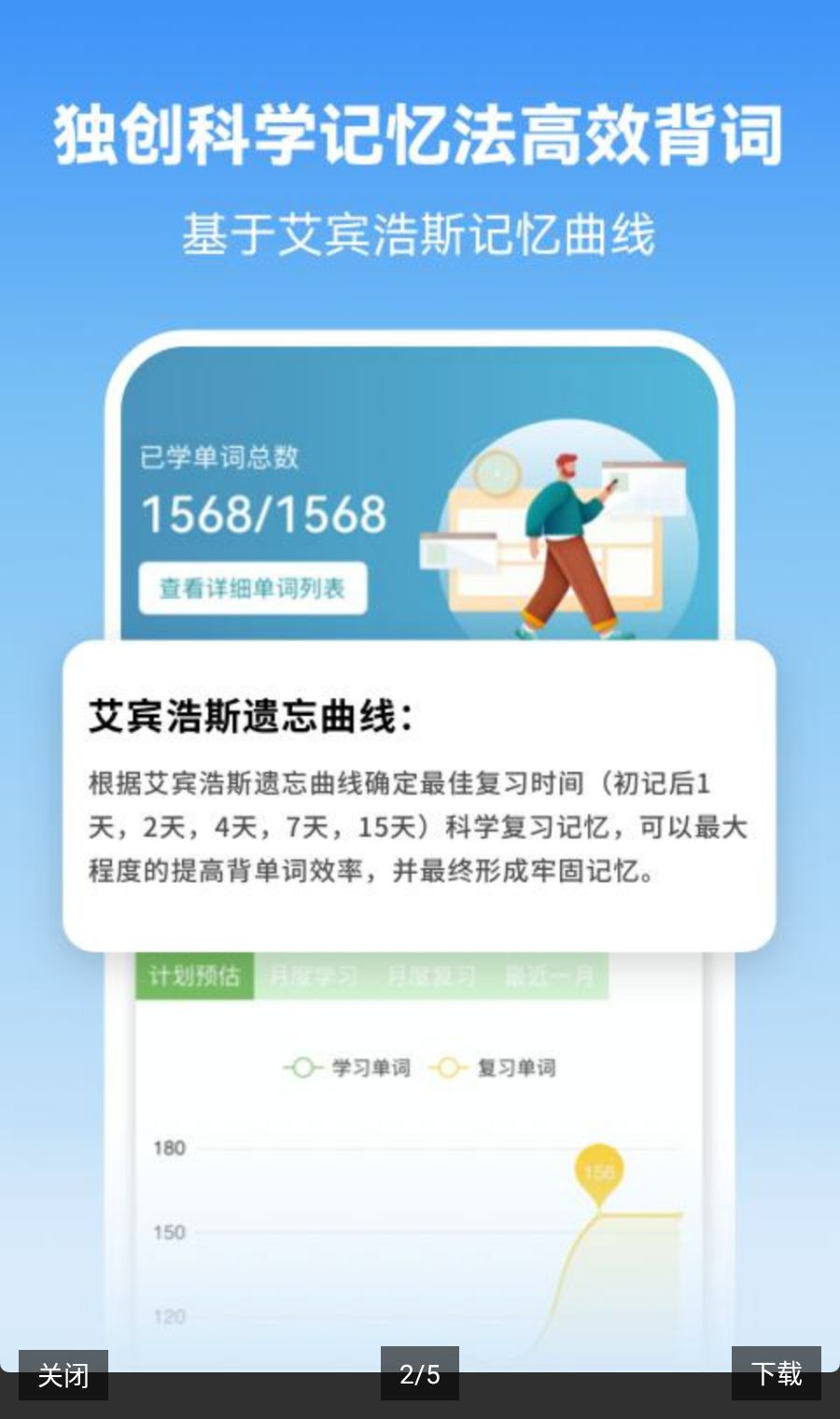Download this image with 下载

(x=777, y=1372)
